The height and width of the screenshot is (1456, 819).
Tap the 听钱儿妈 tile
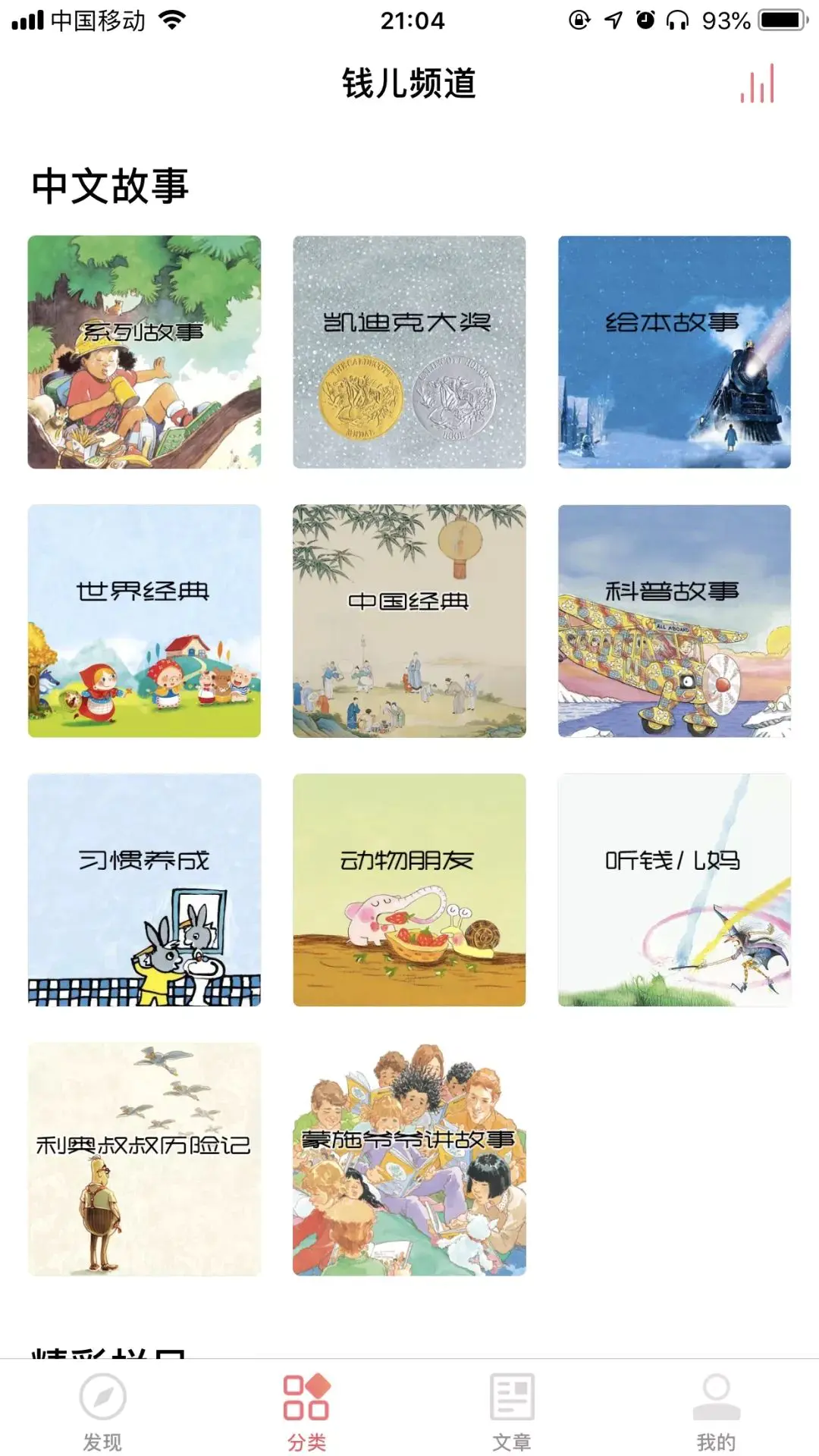coord(674,890)
